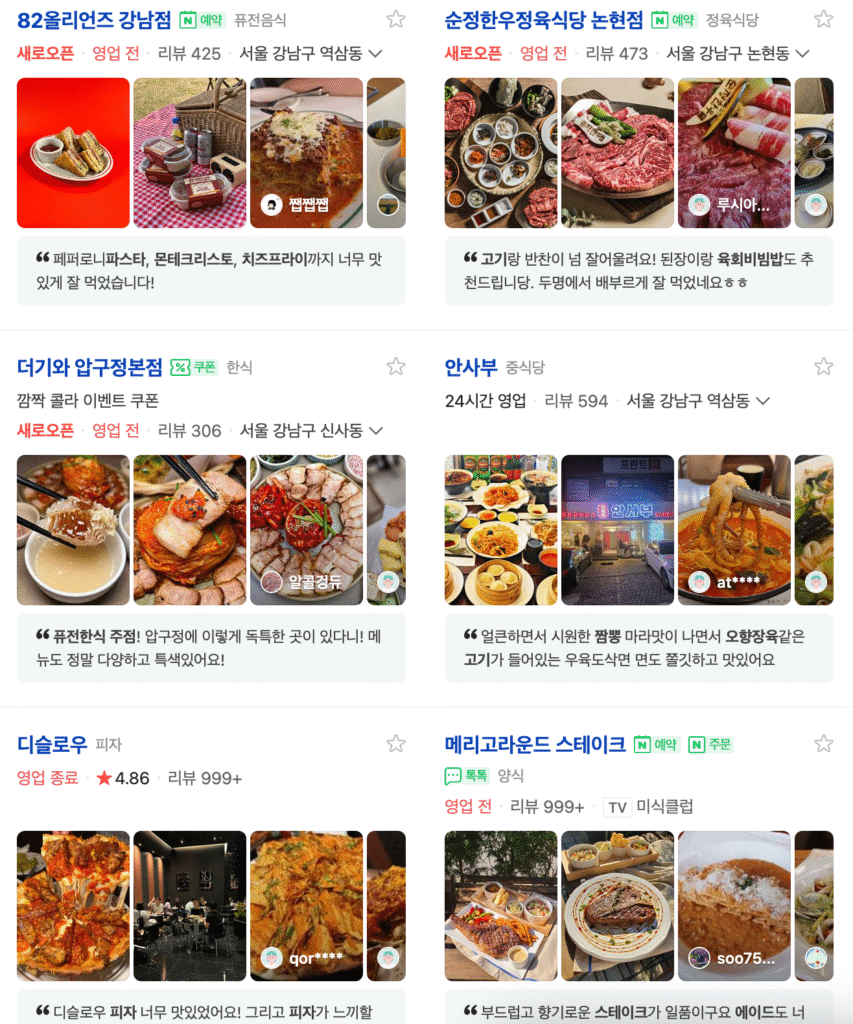Favorite 디슬로우 using the star icon
The image size is (853, 1024).
coord(396,743)
